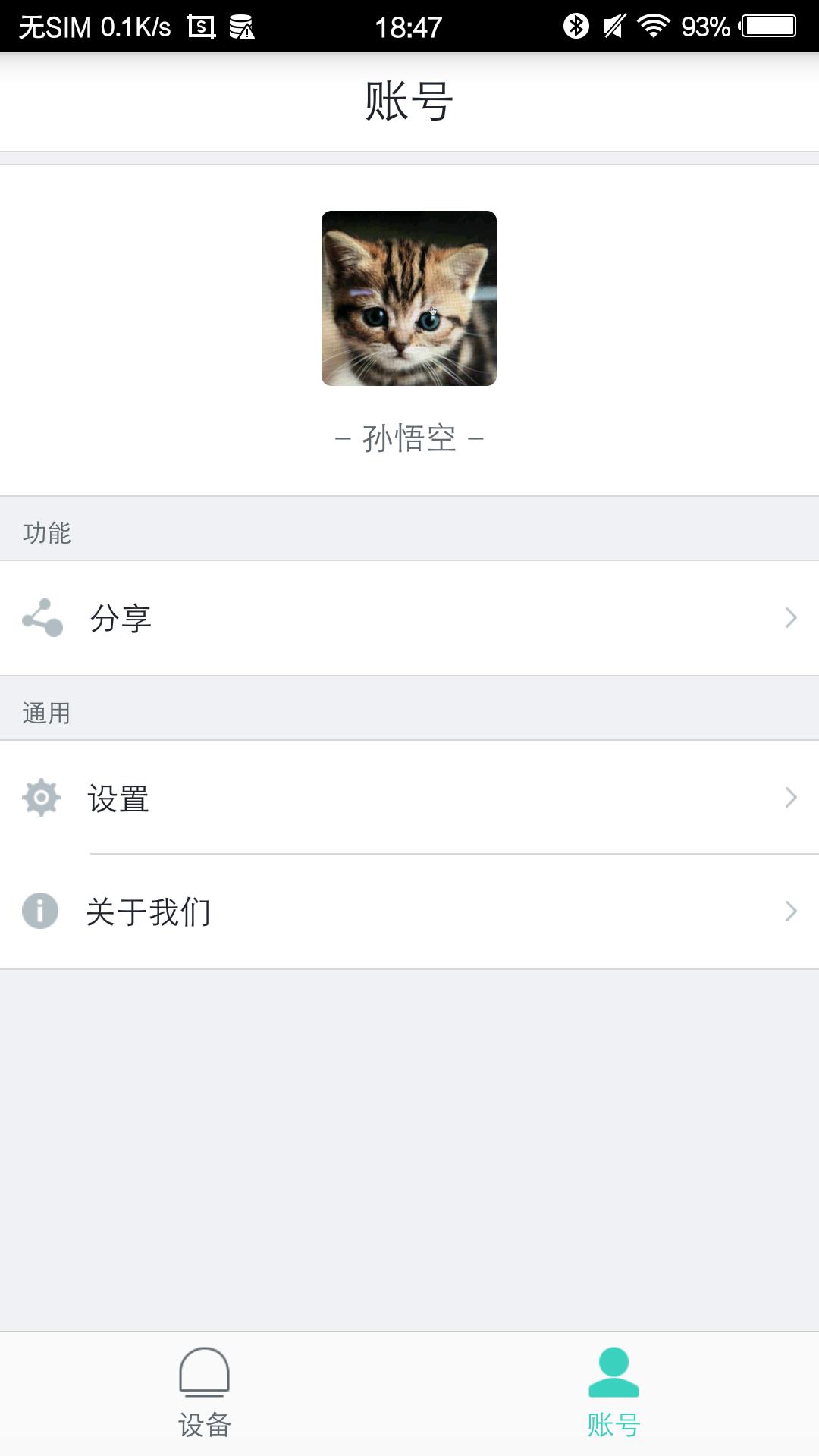Tap the 93% battery level display

click(706, 24)
